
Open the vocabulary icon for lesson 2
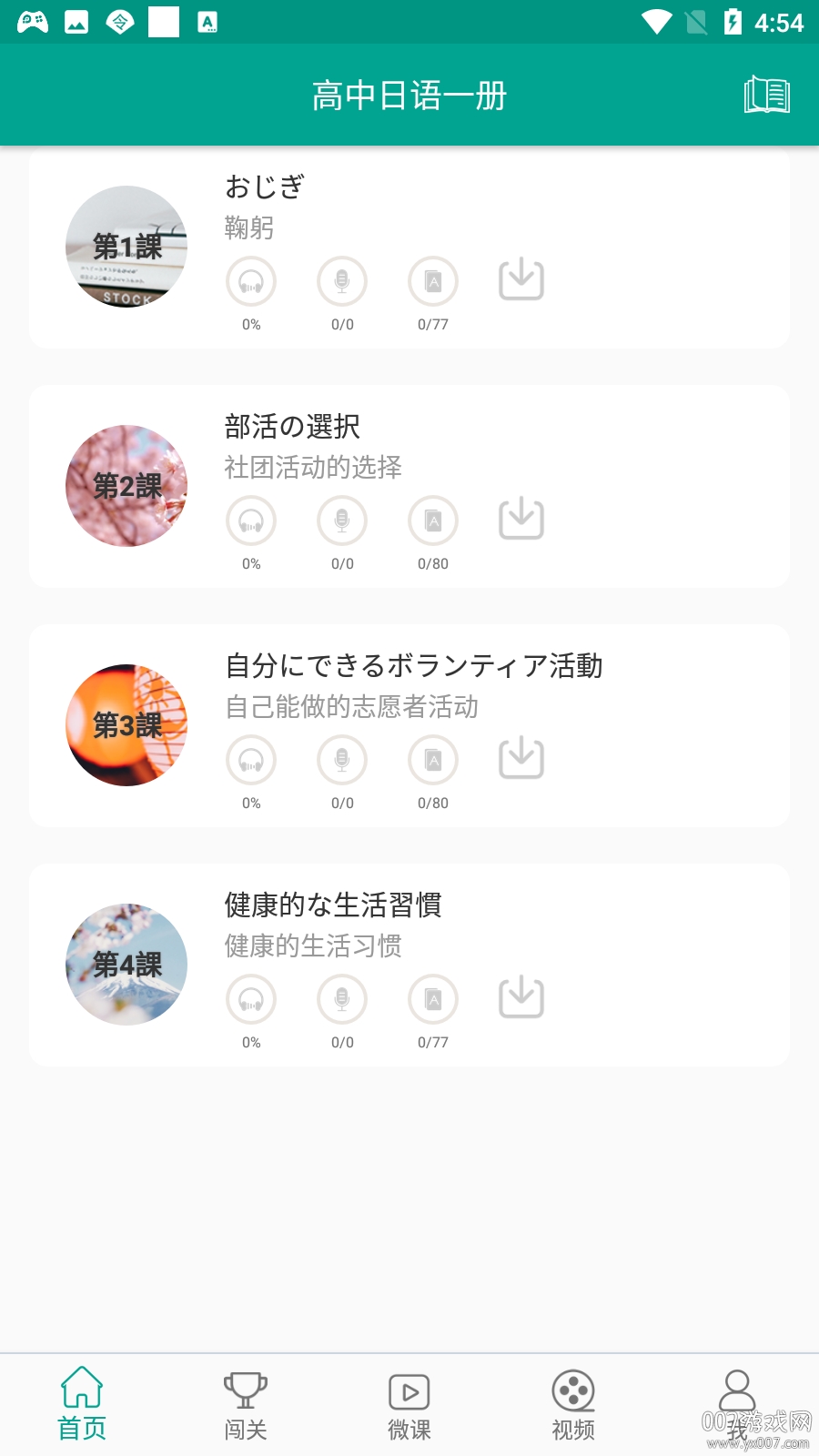coord(433,521)
